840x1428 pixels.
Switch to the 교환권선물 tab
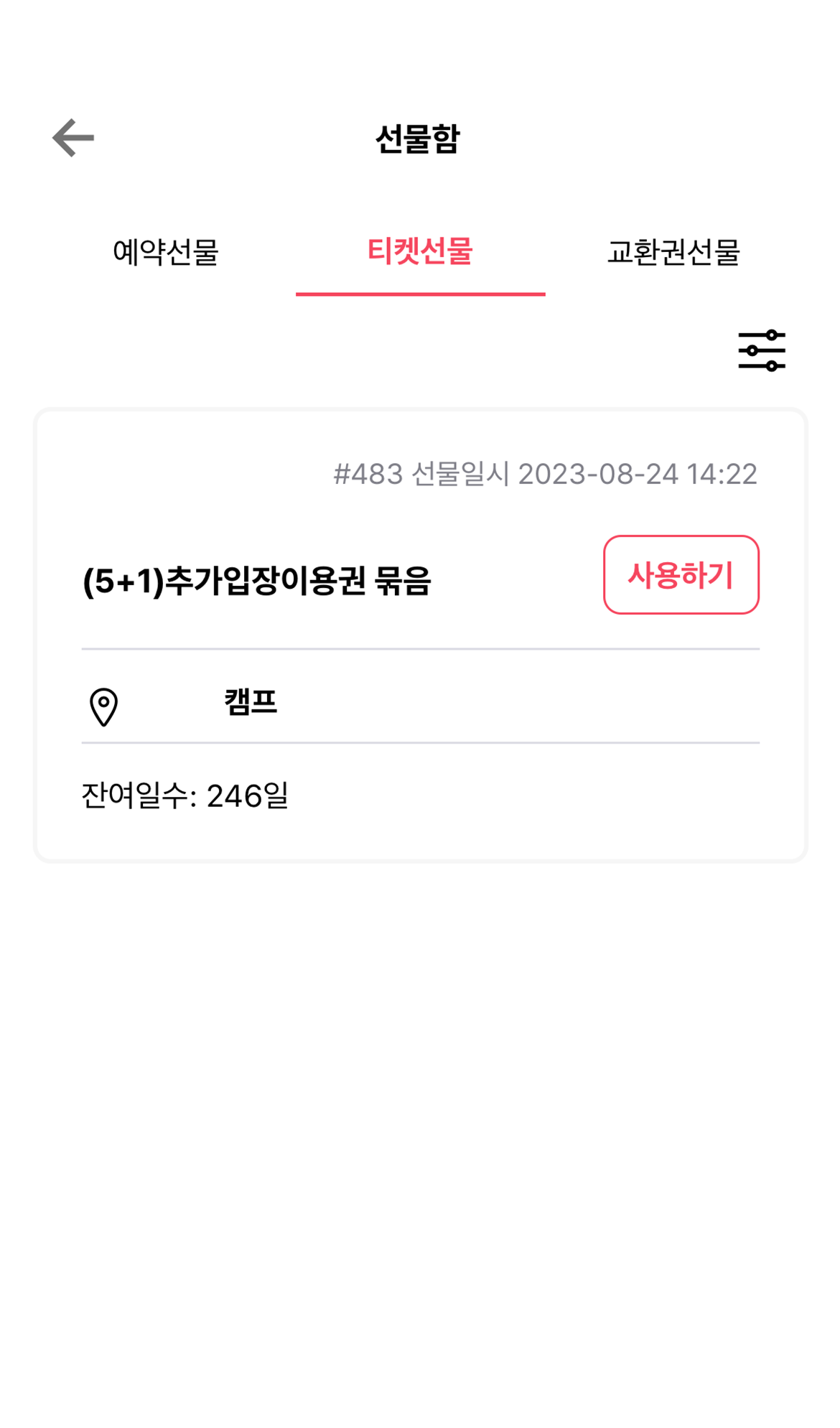coord(673,252)
